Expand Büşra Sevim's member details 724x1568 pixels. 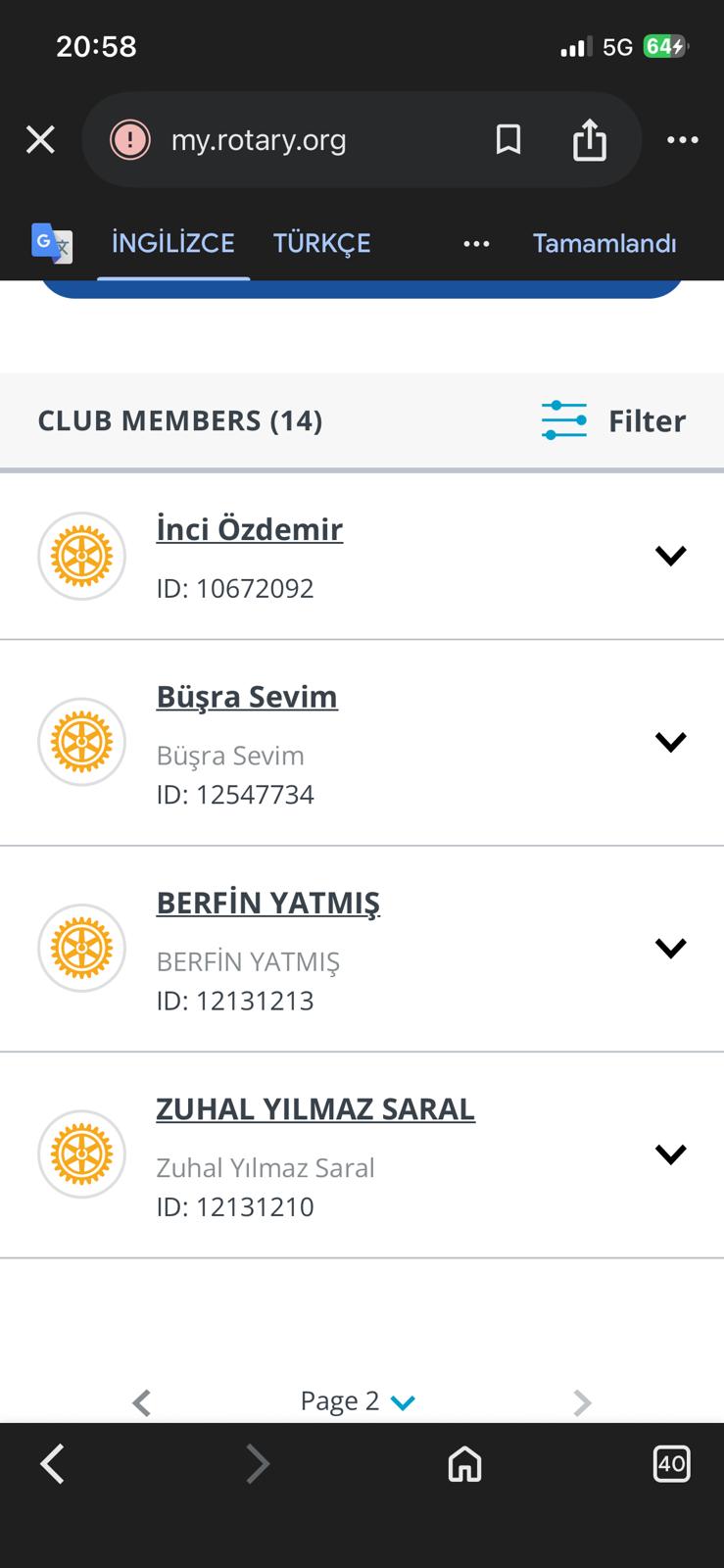[670, 742]
